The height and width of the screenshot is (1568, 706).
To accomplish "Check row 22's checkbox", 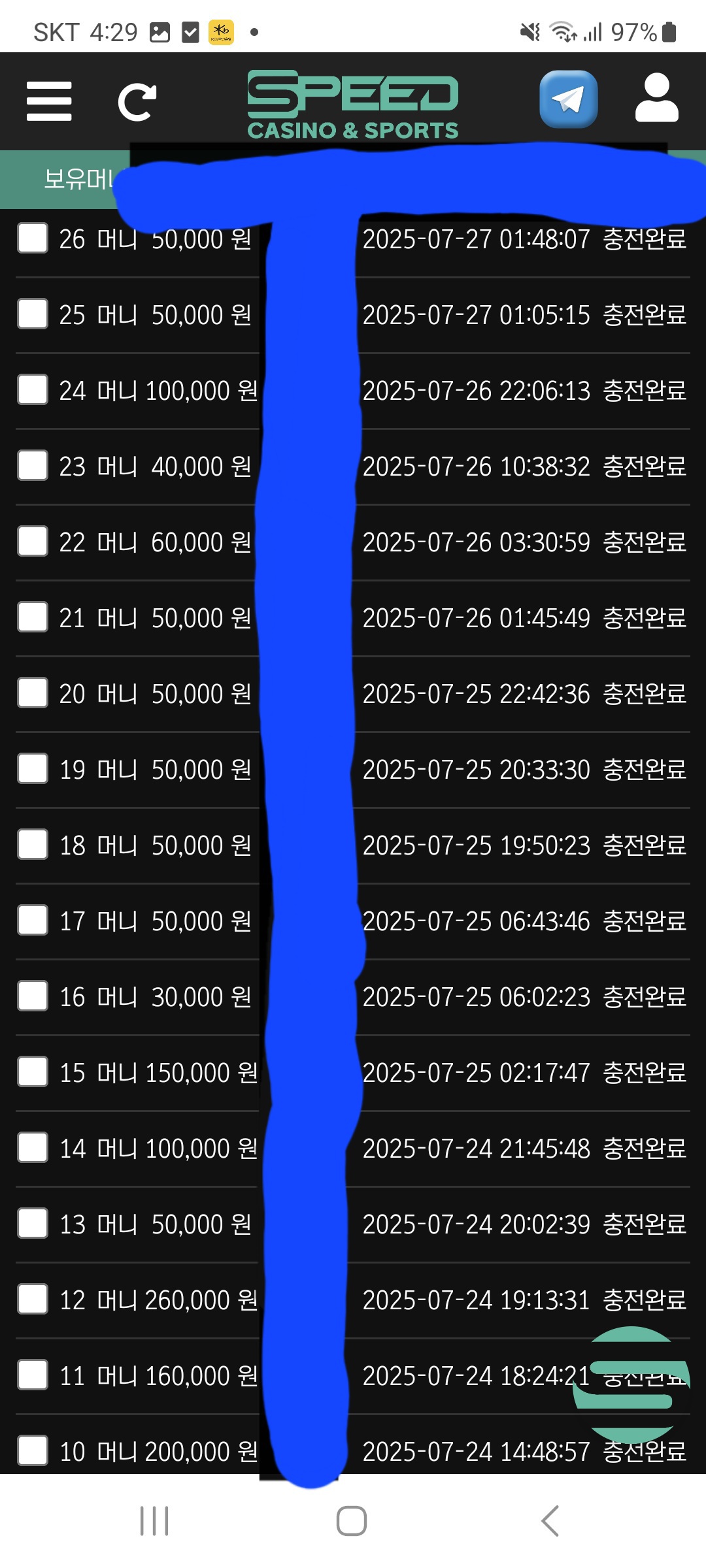I will coord(33,541).
